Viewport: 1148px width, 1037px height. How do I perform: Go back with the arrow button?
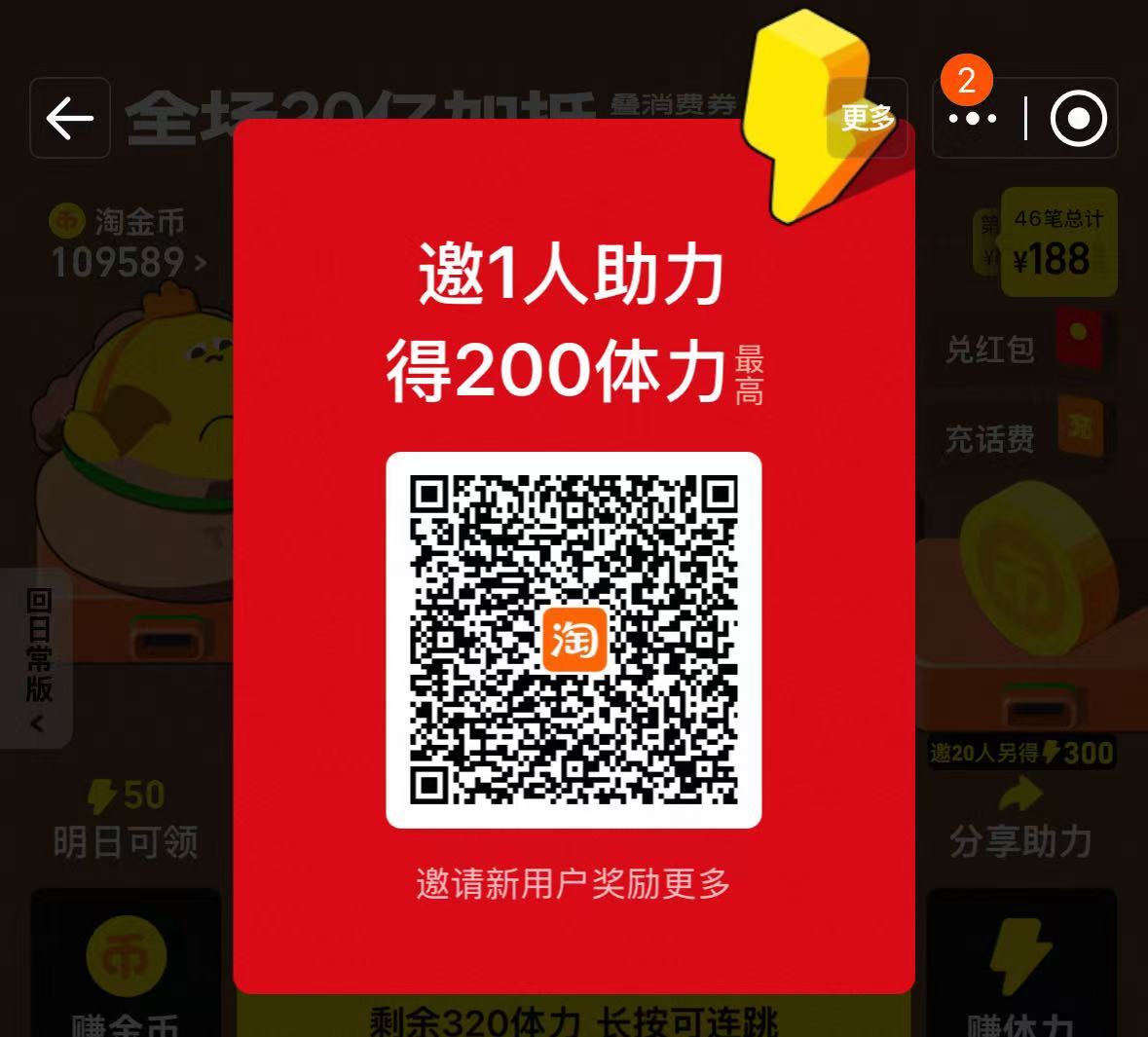tap(70, 119)
